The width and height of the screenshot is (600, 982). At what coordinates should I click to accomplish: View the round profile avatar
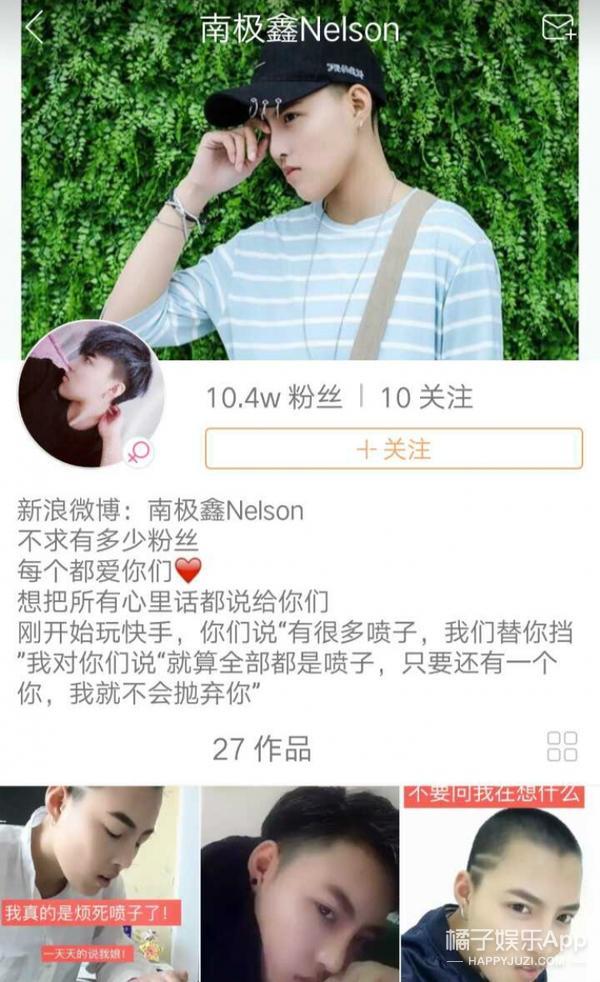[x=90, y=395]
